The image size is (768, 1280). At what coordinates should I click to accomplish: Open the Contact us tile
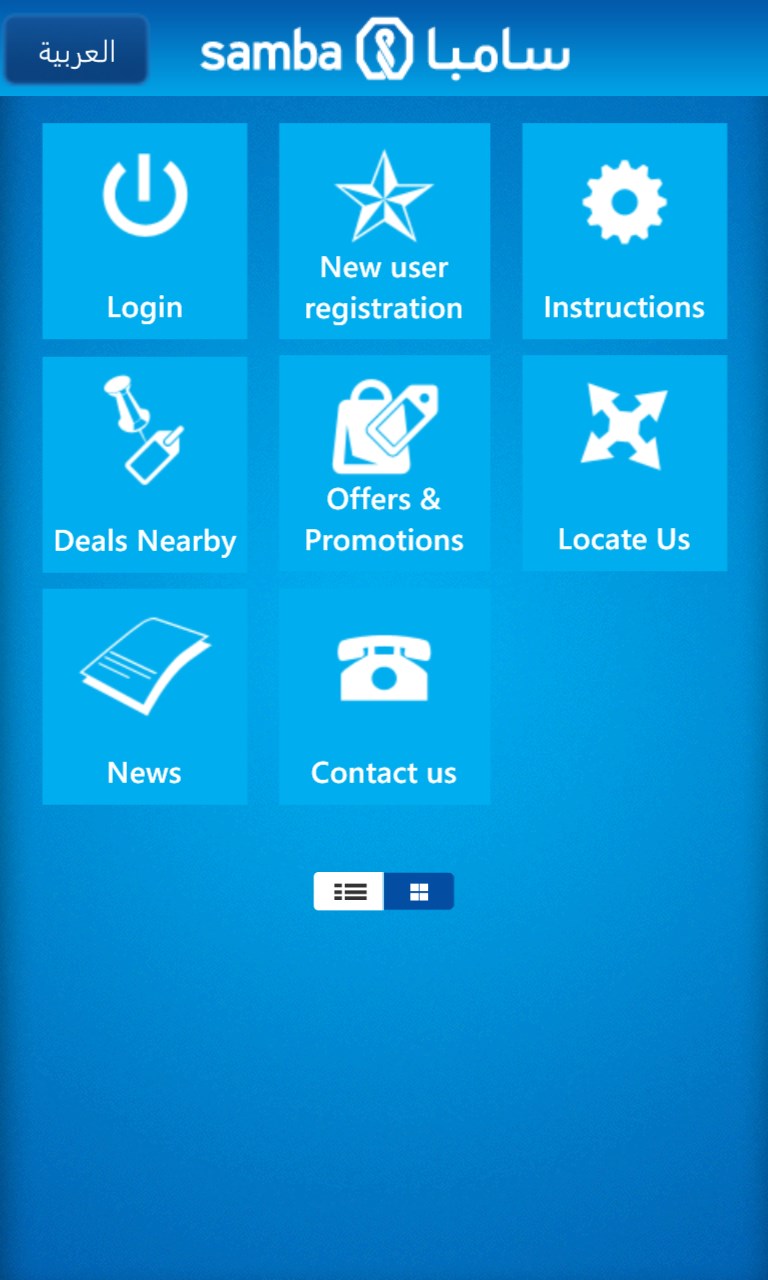pos(384,696)
